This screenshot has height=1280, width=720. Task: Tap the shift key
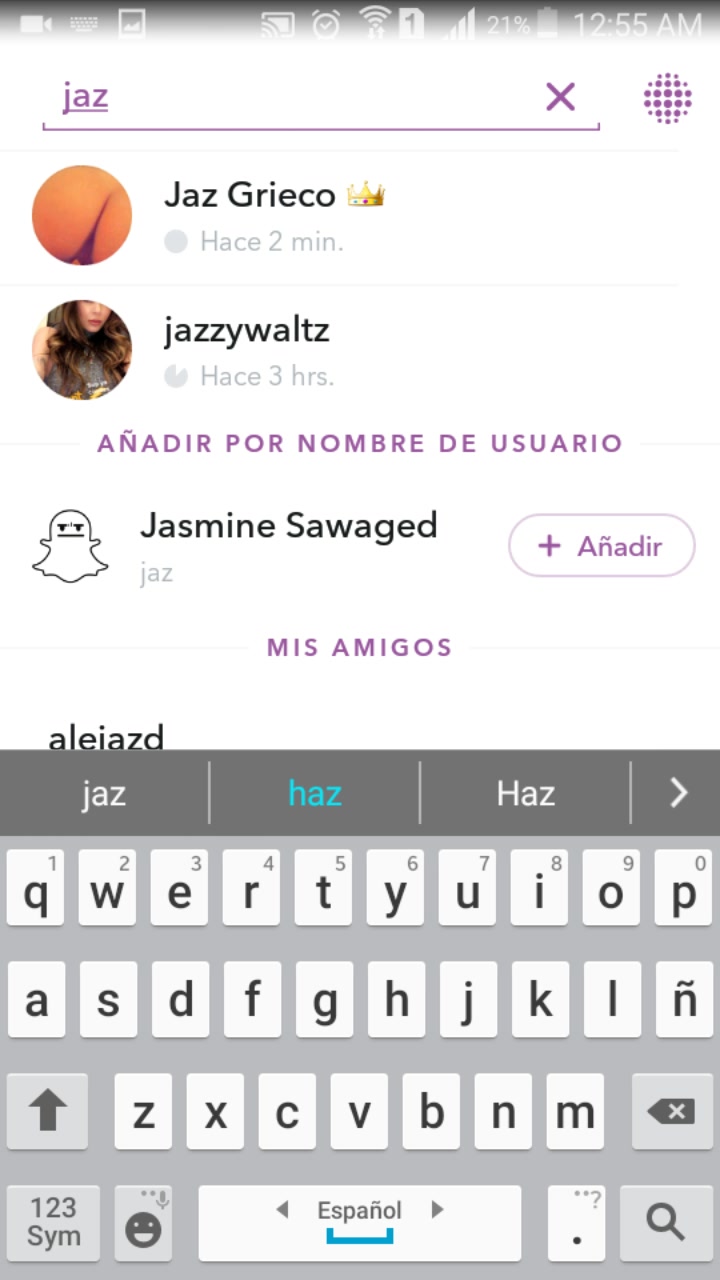tap(47, 1112)
